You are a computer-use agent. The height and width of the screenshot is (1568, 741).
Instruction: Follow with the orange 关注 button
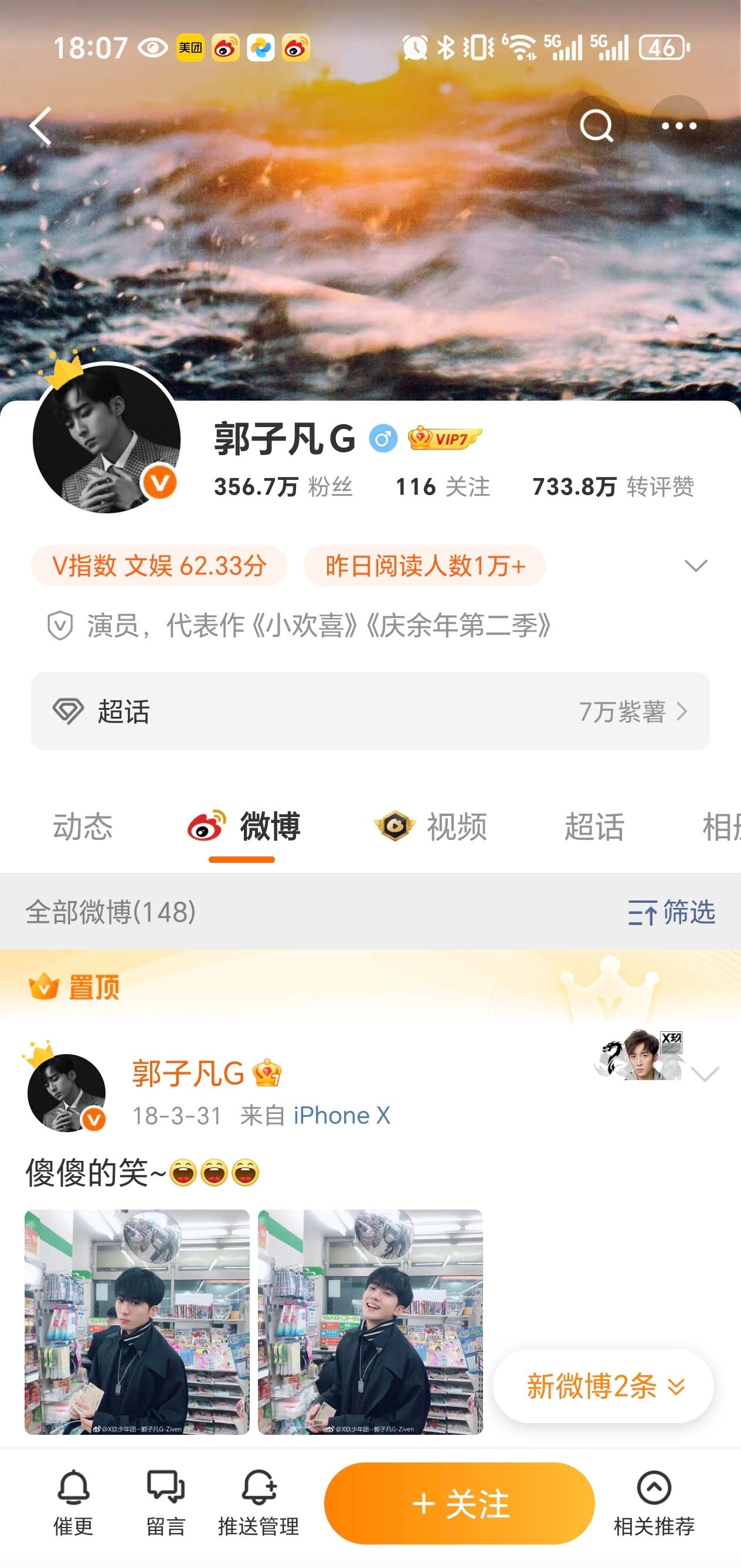tap(460, 1503)
